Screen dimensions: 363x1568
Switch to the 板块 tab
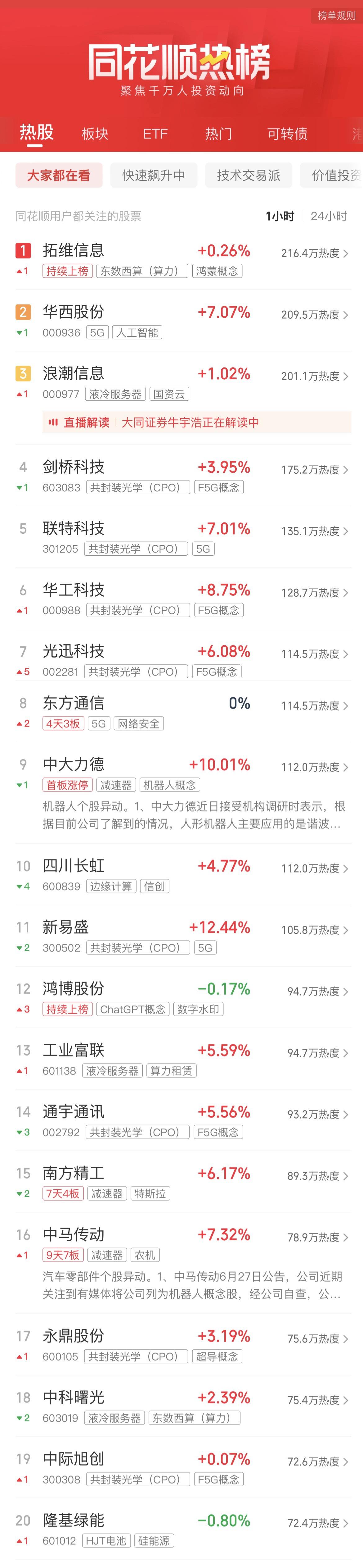(x=95, y=133)
